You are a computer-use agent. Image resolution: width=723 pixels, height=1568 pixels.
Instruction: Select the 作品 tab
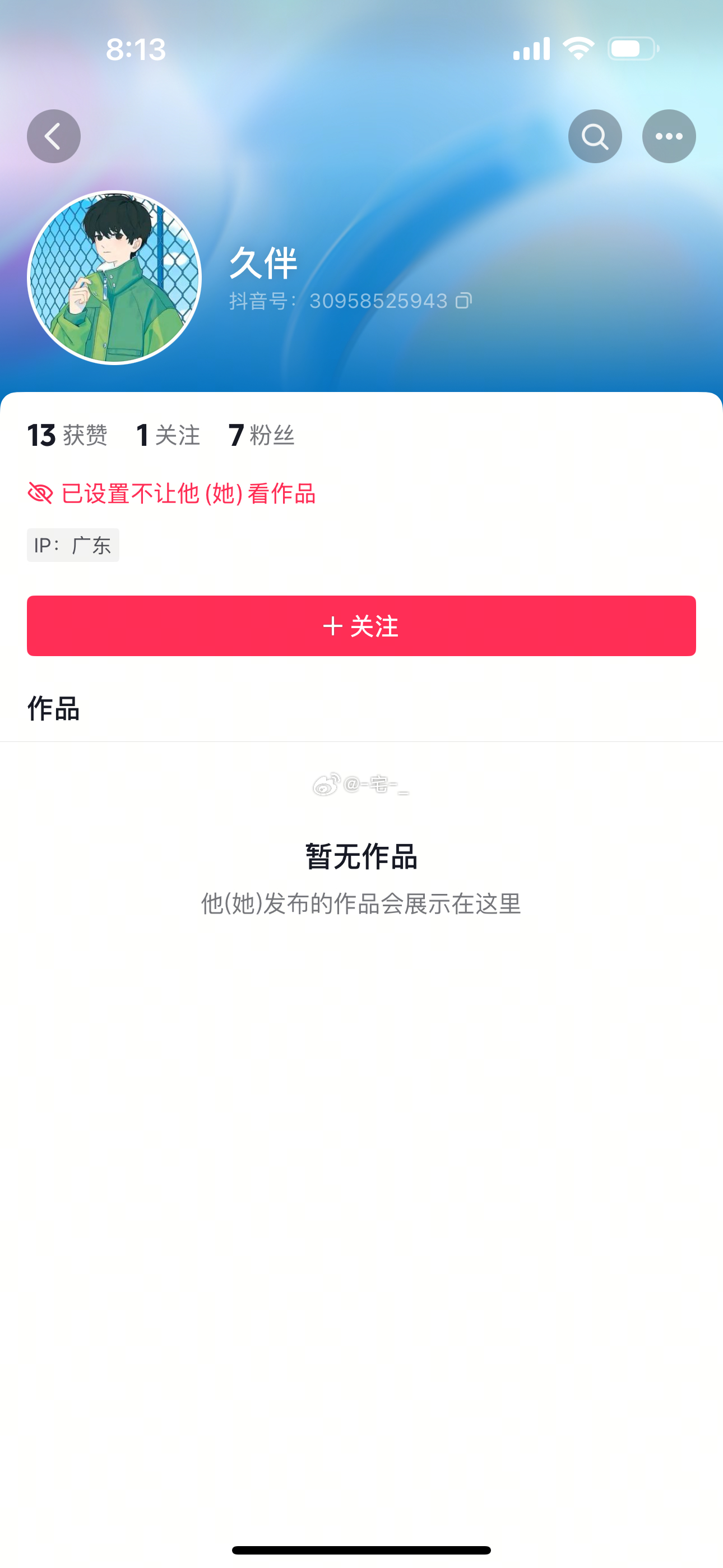54,708
